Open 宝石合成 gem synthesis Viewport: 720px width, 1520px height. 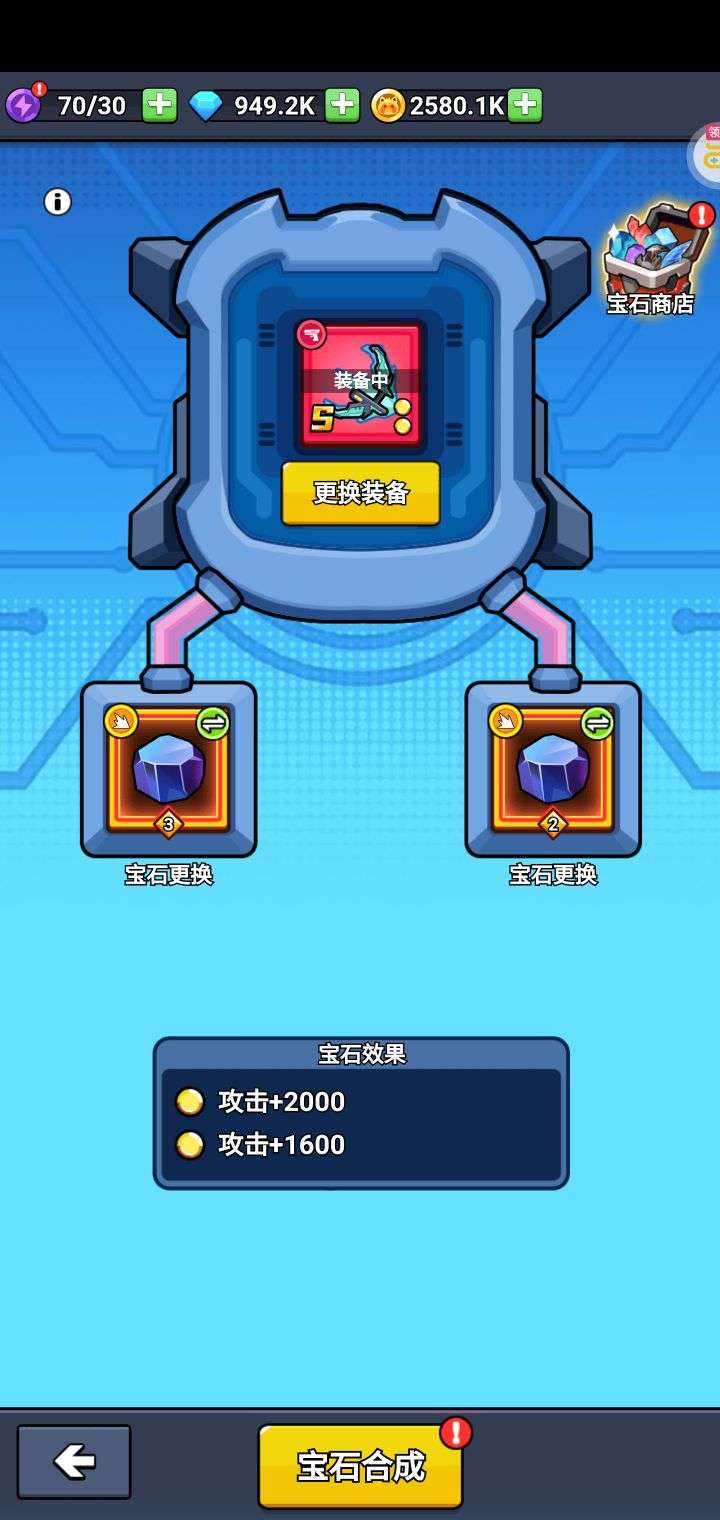pyautogui.click(x=361, y=1466)
